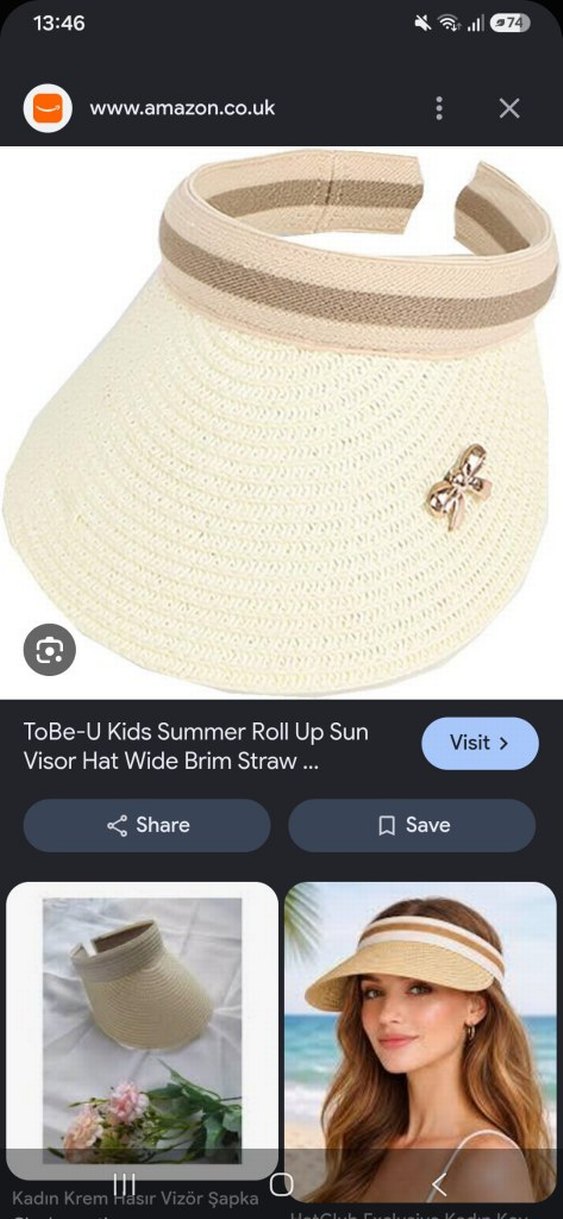This screenshot has height=1219, width=563.
Task: Save this image to collection
Action: [412, 825]
